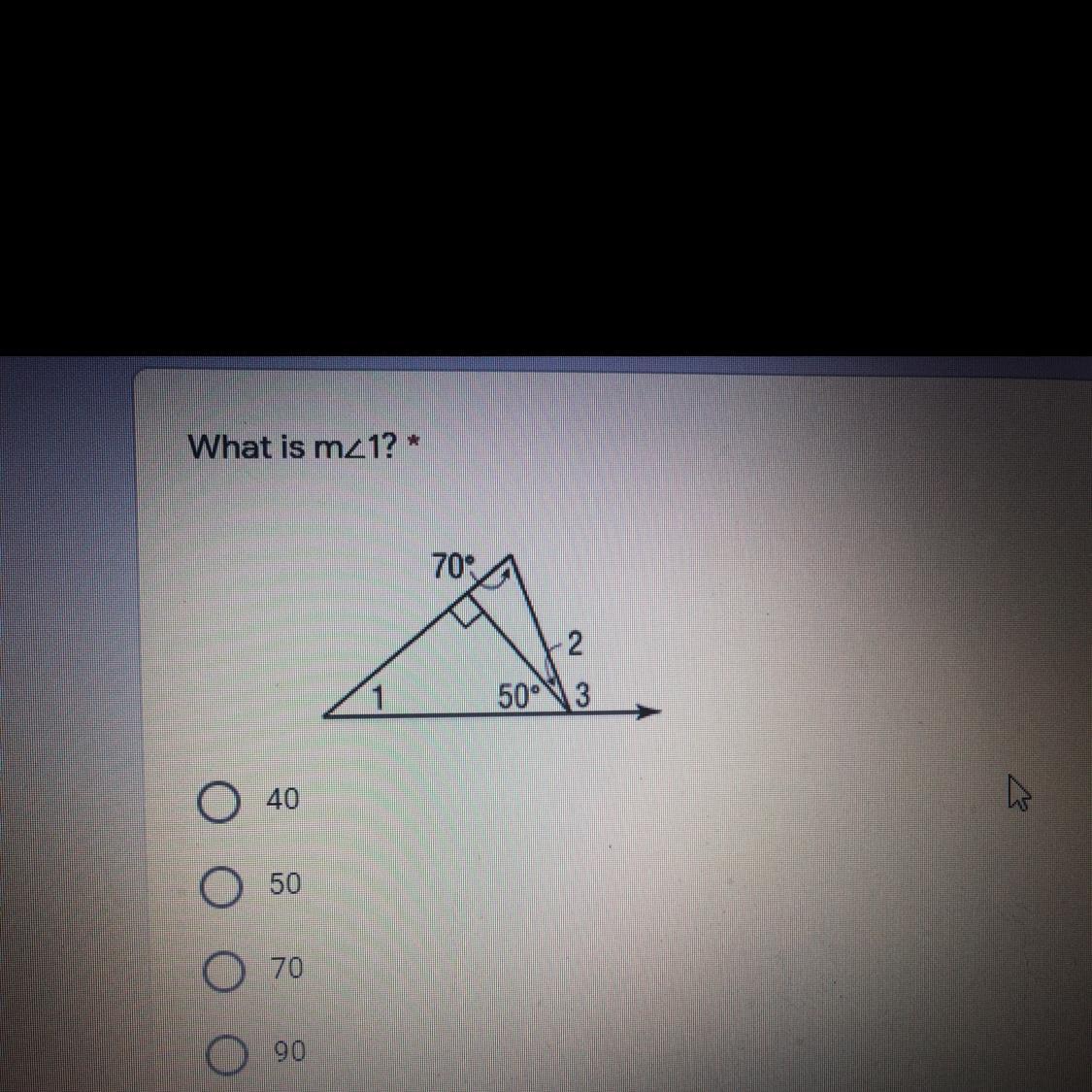Mark the 70 radio option

(224, 972)
